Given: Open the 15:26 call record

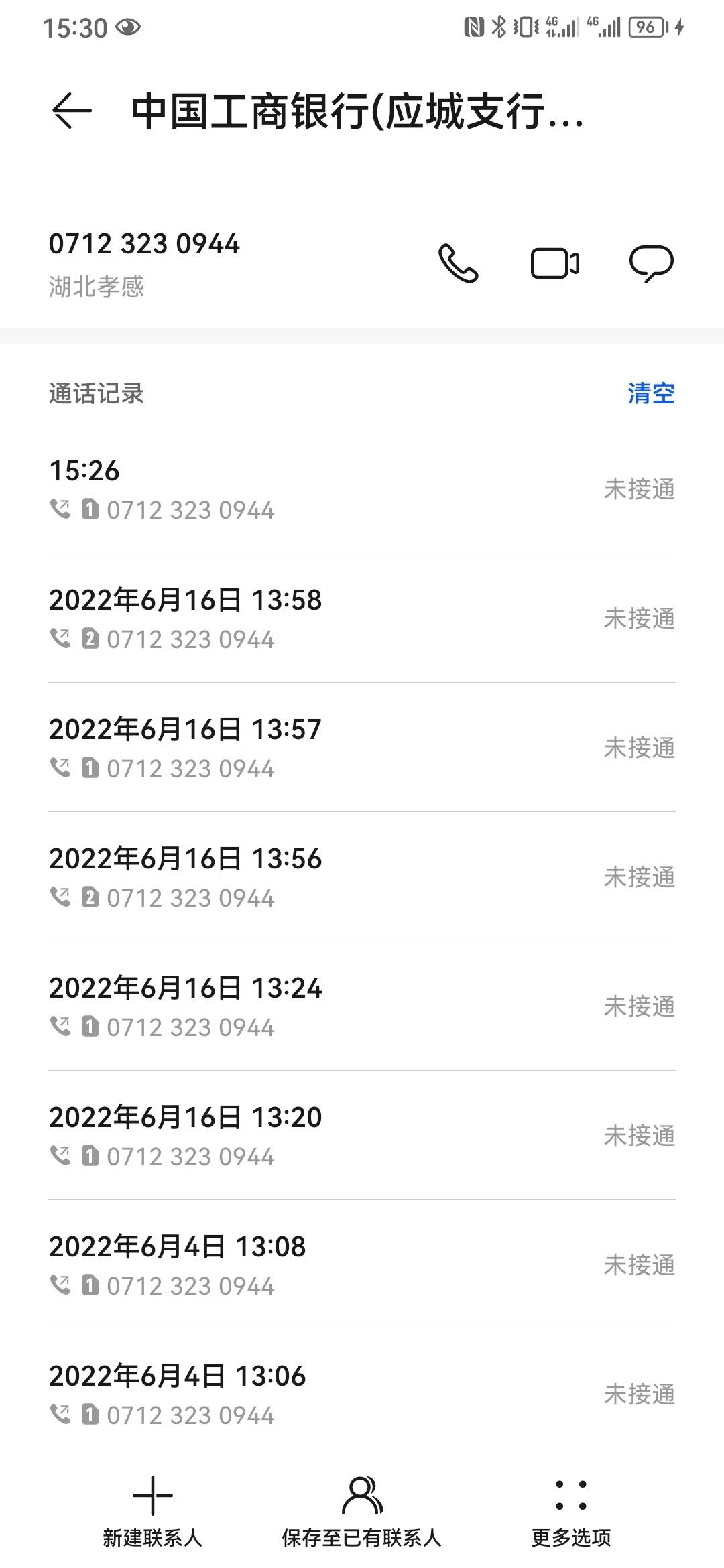Looking at the screenshot, I should (362, 489).
